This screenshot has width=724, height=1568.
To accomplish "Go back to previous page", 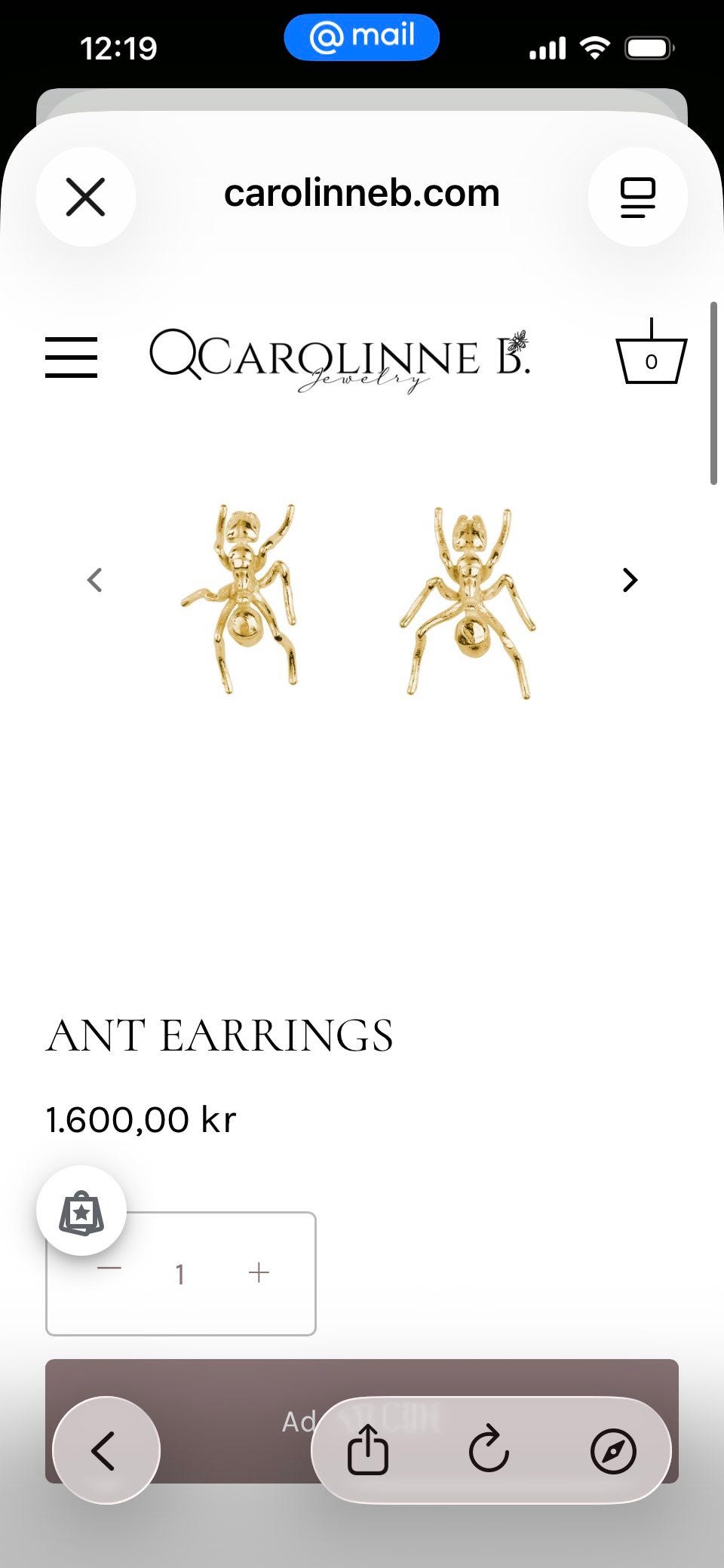I will pos(106,1450).
